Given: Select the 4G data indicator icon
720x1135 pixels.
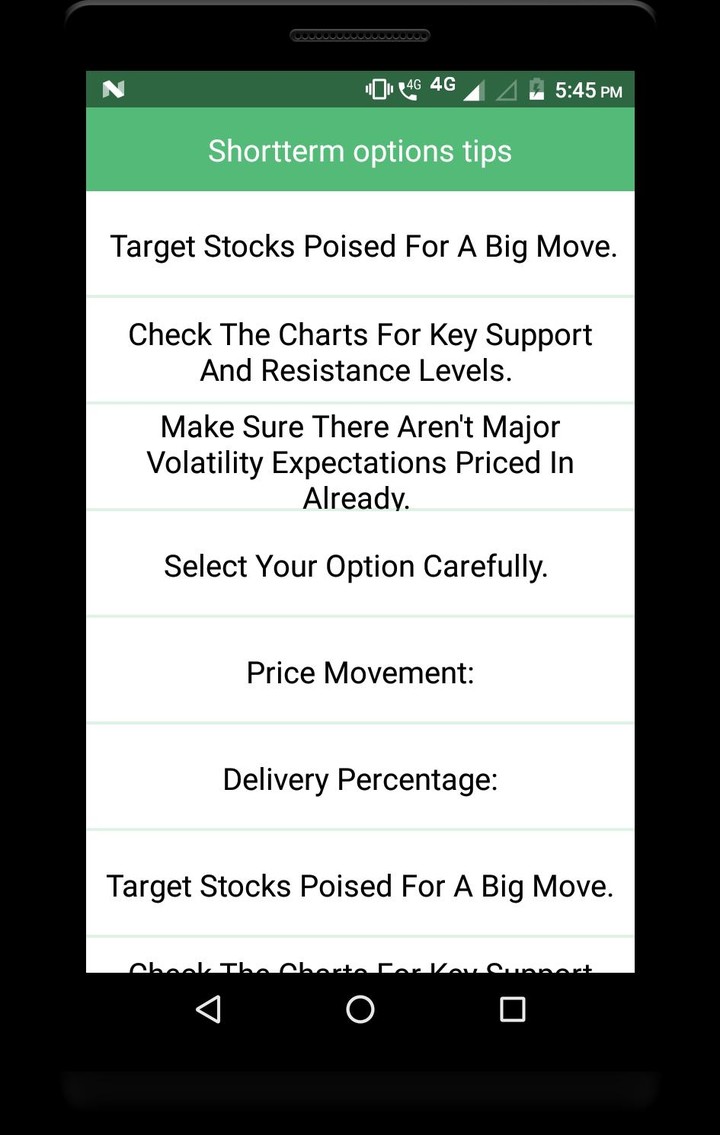Looking at the screenshot, I should tap(441, 86).
